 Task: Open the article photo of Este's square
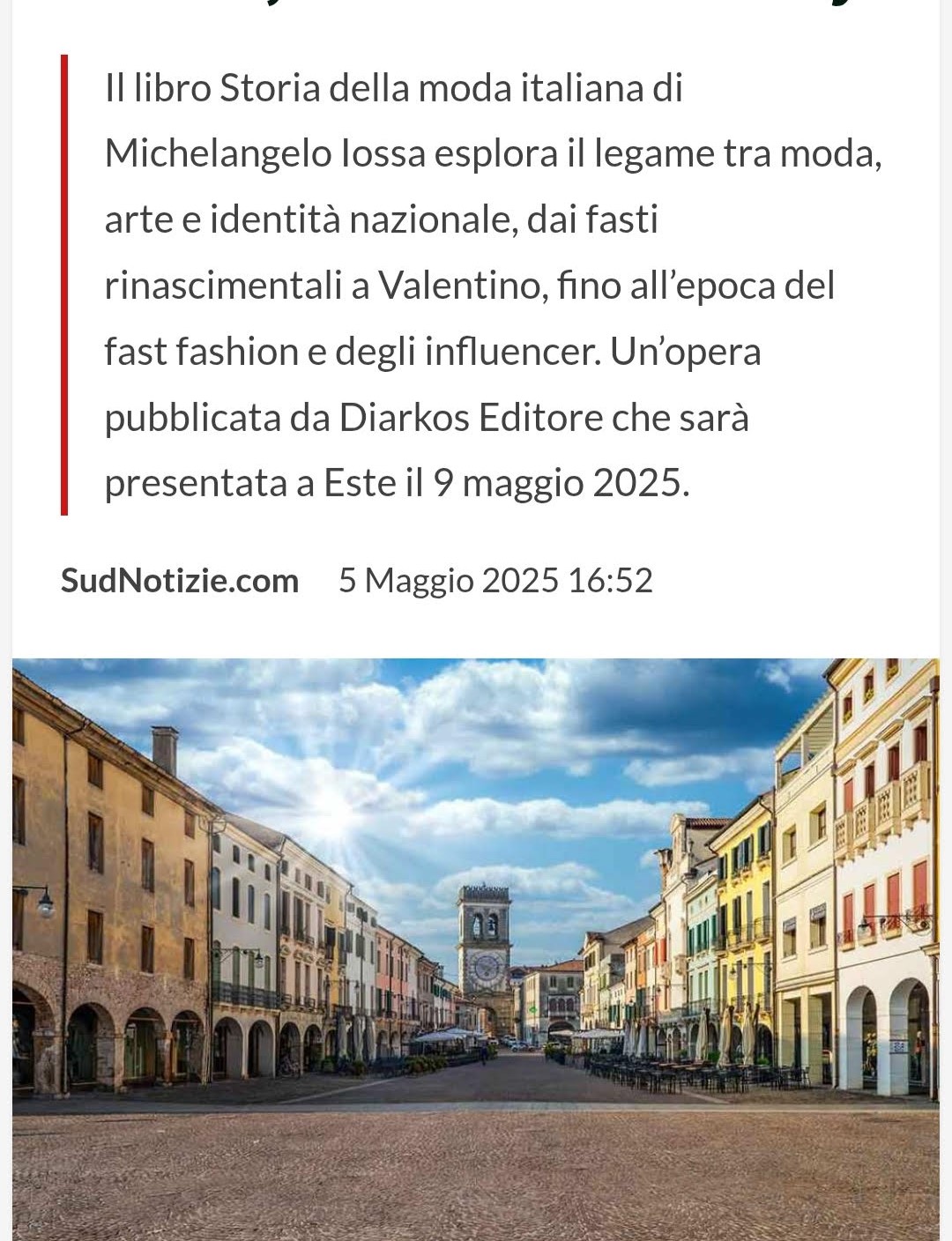tap(476, 947)
